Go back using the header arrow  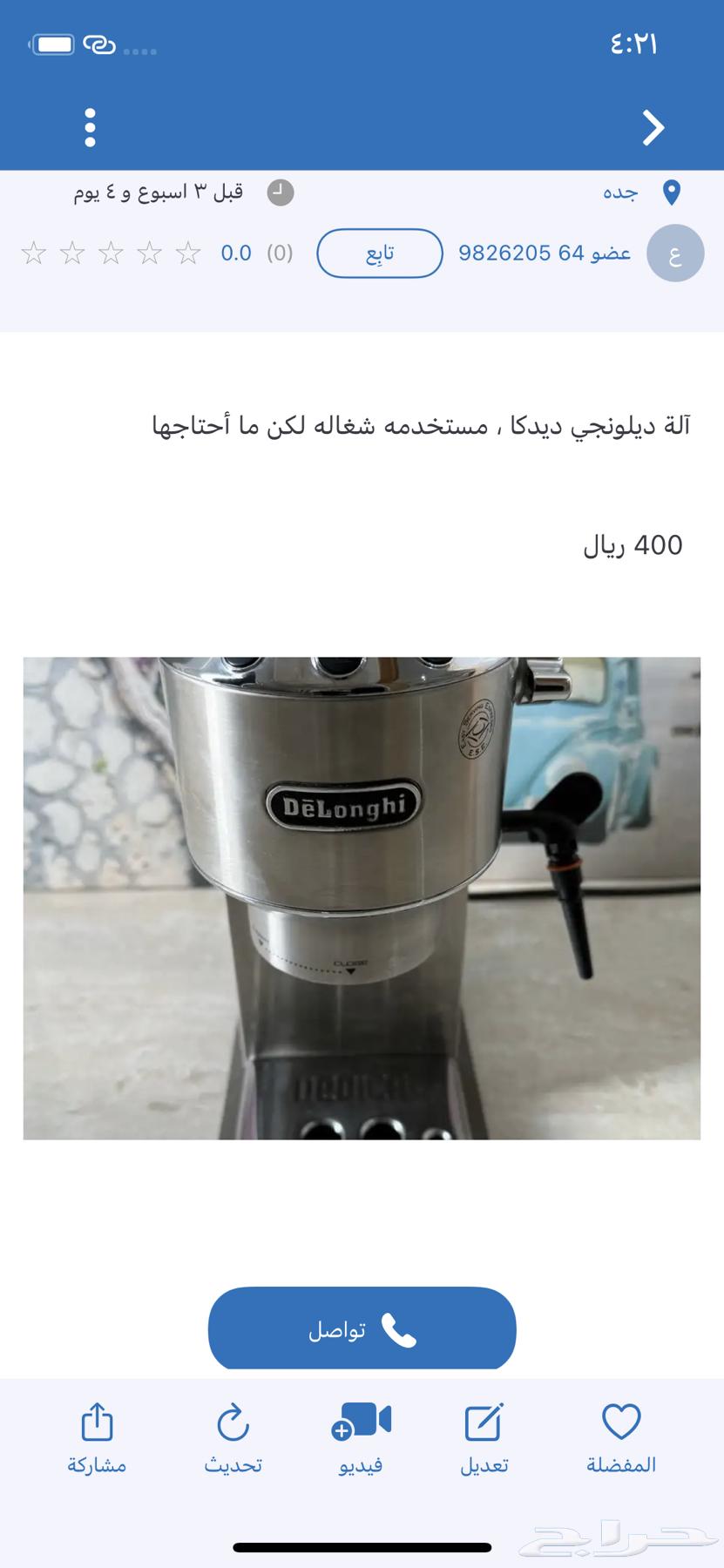pos(653,128)
